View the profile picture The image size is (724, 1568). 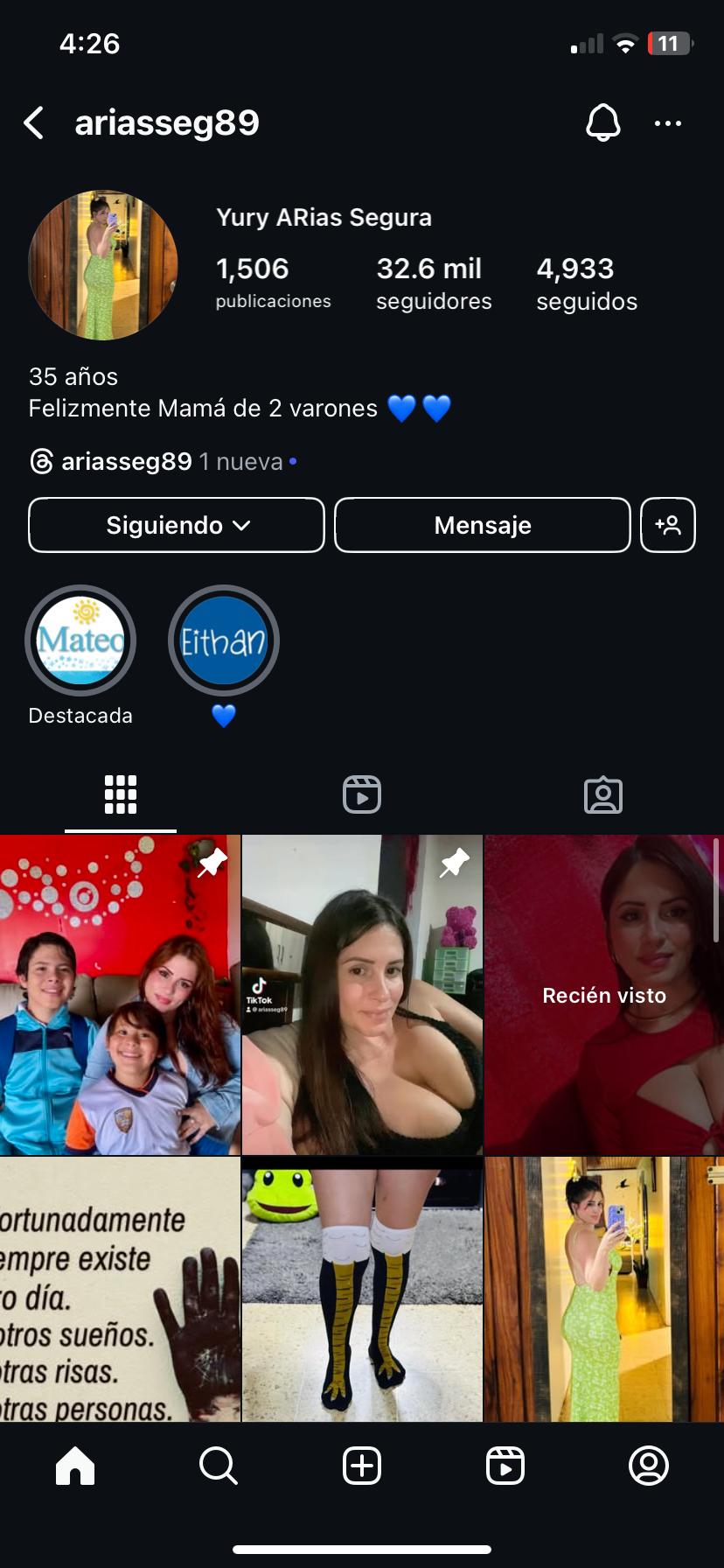pyautogui.click(x=103, y=265)
